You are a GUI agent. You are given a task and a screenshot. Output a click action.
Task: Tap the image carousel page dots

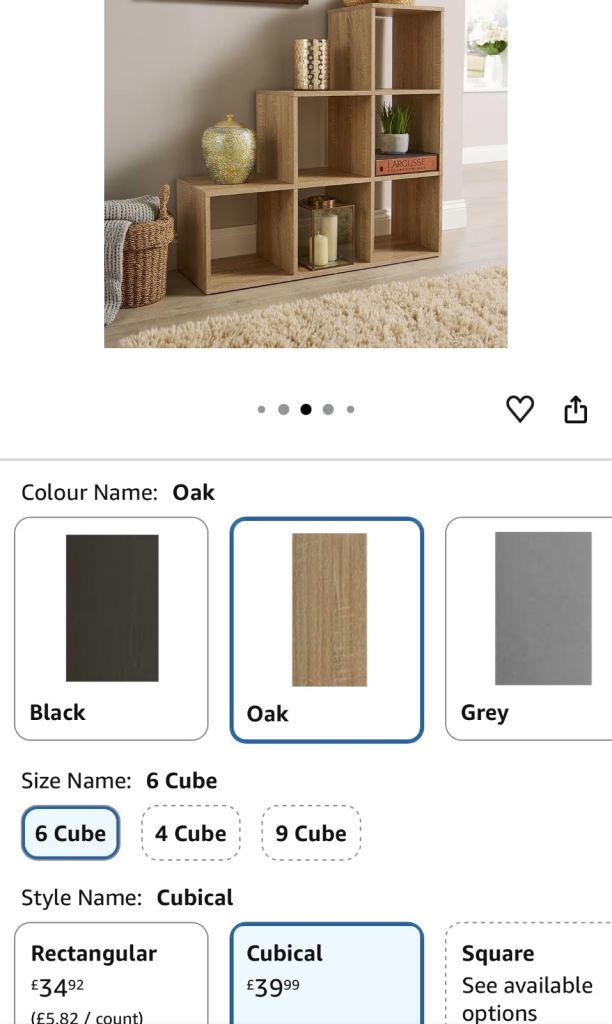point(306,409)
